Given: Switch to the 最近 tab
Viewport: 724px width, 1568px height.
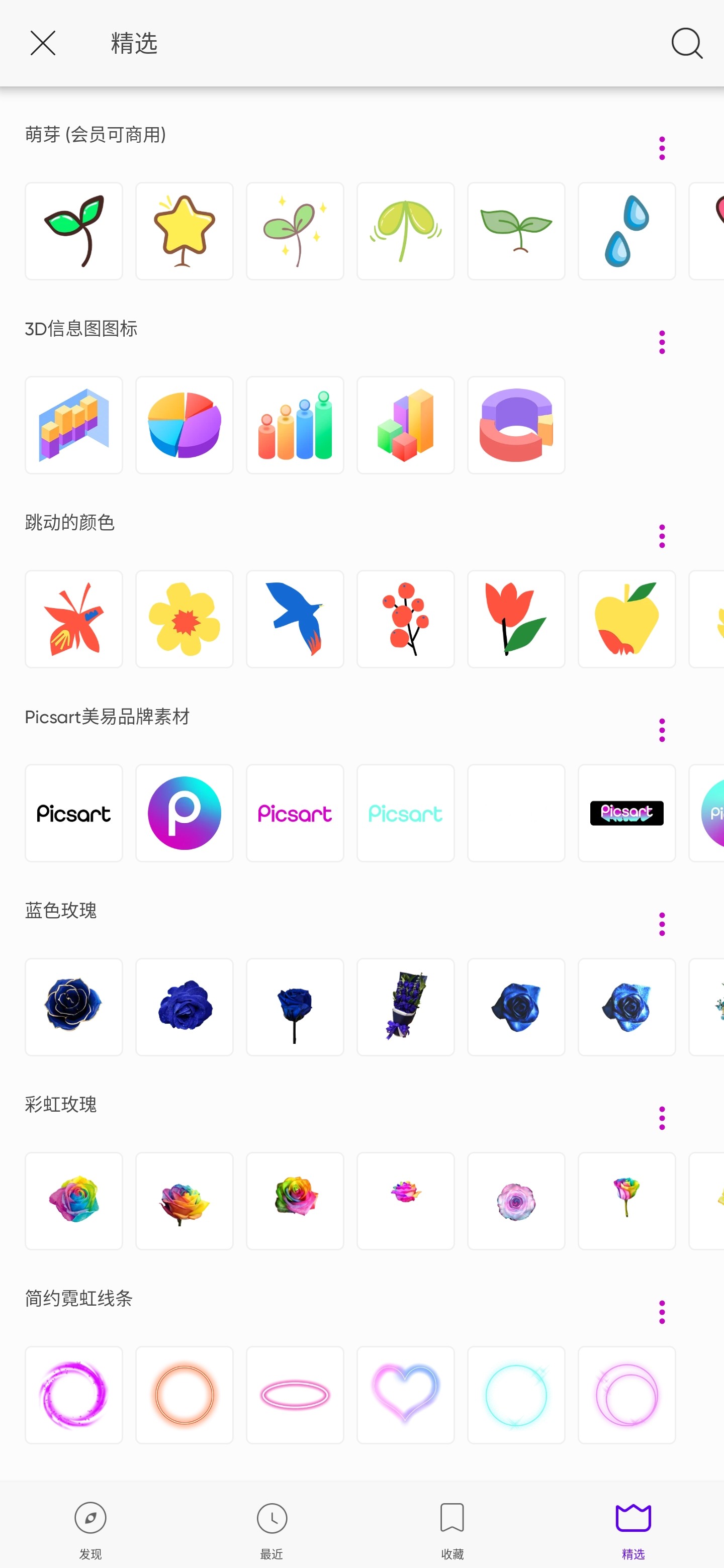Looking at the screenshot, I should (271, 1528).
